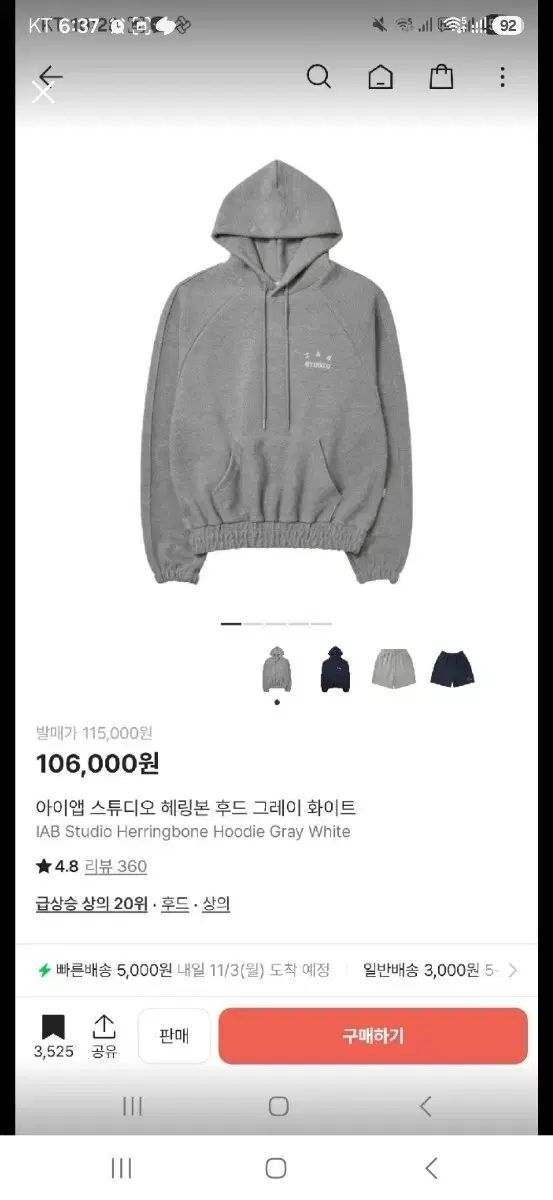Share this product via 공유
The height and width of the screenshot is (1200, 553).
104,1036
